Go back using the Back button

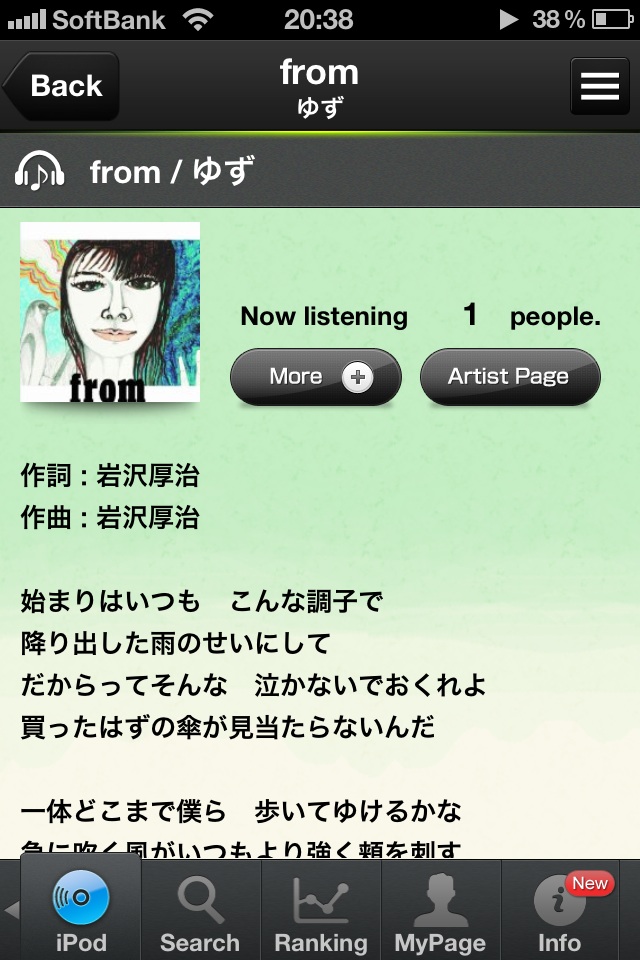pyautogui.click(x=62, y=87)
